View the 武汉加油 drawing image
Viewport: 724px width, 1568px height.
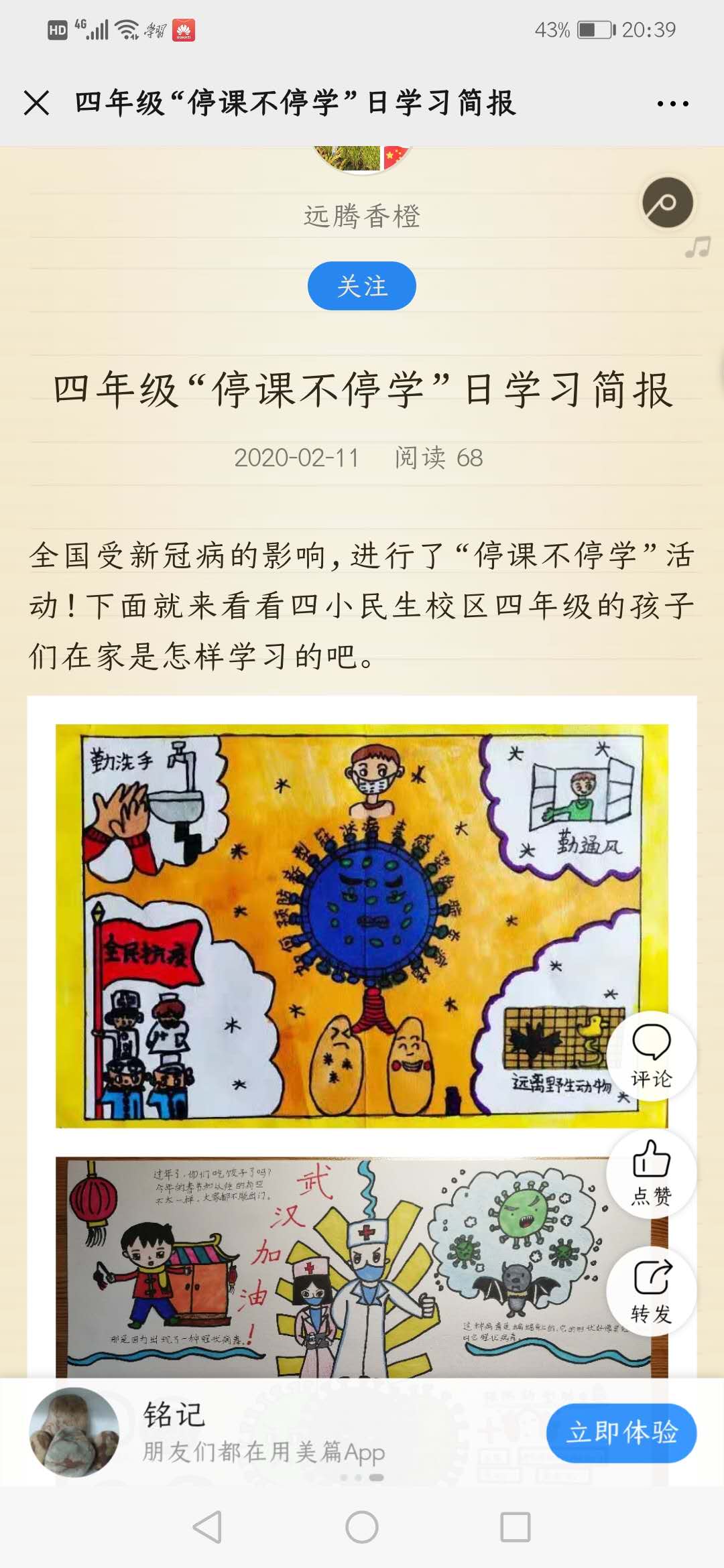click(362, 1266)
